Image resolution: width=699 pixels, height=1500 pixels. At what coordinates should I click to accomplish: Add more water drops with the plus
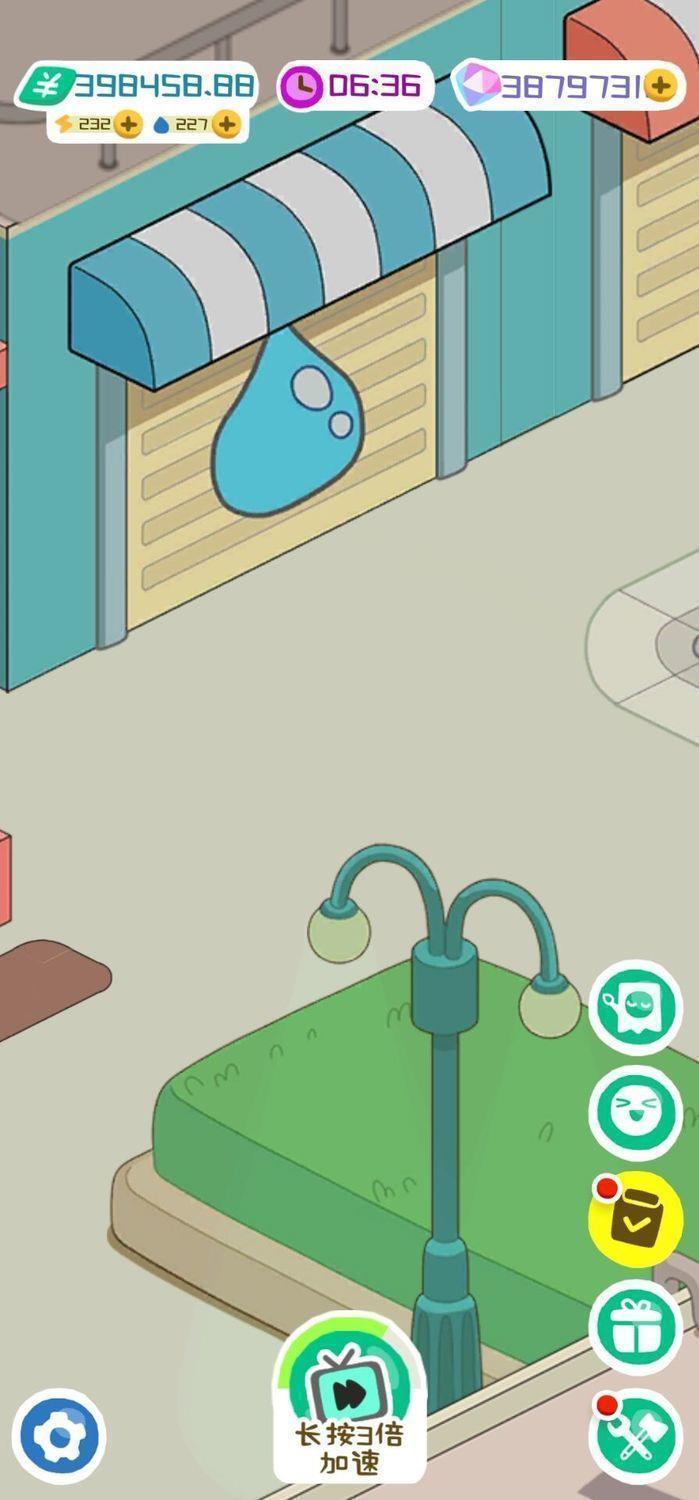227,124
